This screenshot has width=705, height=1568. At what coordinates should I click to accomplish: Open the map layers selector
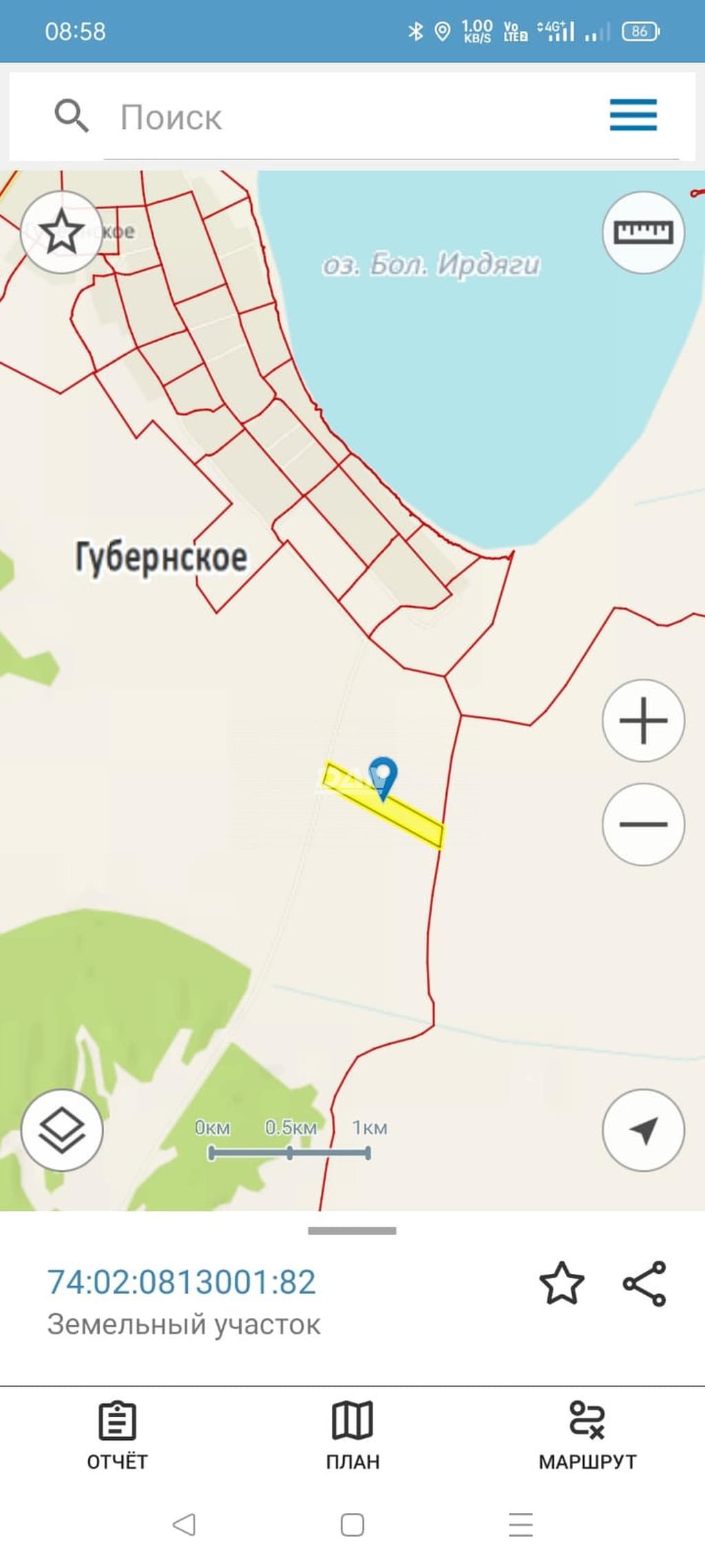tap(62, 1131)
